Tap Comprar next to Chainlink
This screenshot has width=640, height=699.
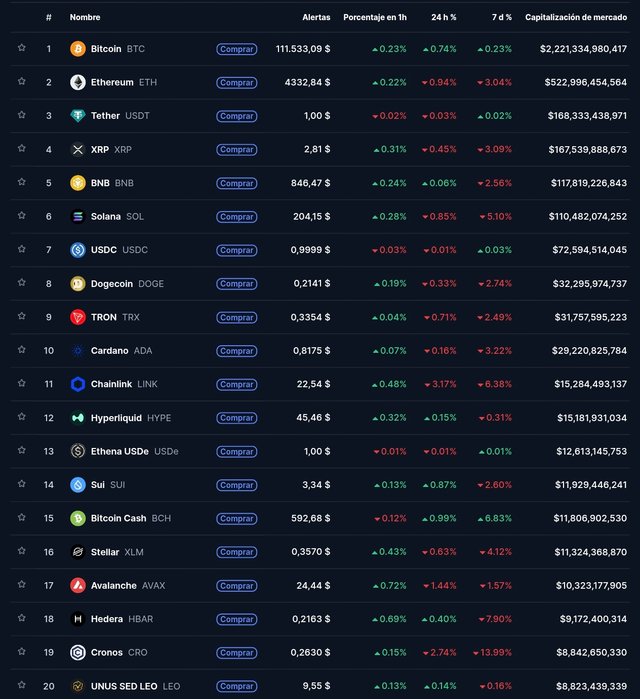point(236,384)
